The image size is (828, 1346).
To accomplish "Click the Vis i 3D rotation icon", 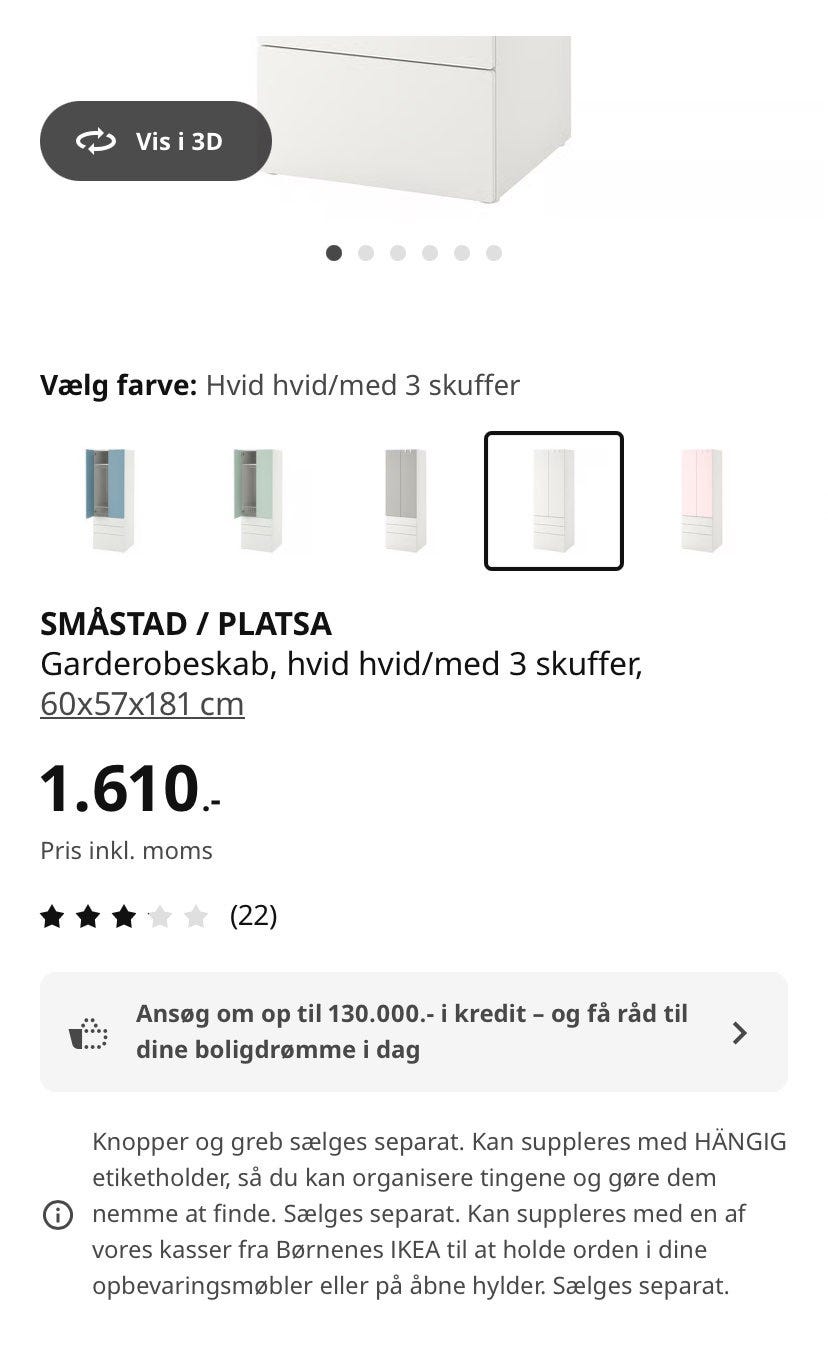I will click(x=93, y=140).
